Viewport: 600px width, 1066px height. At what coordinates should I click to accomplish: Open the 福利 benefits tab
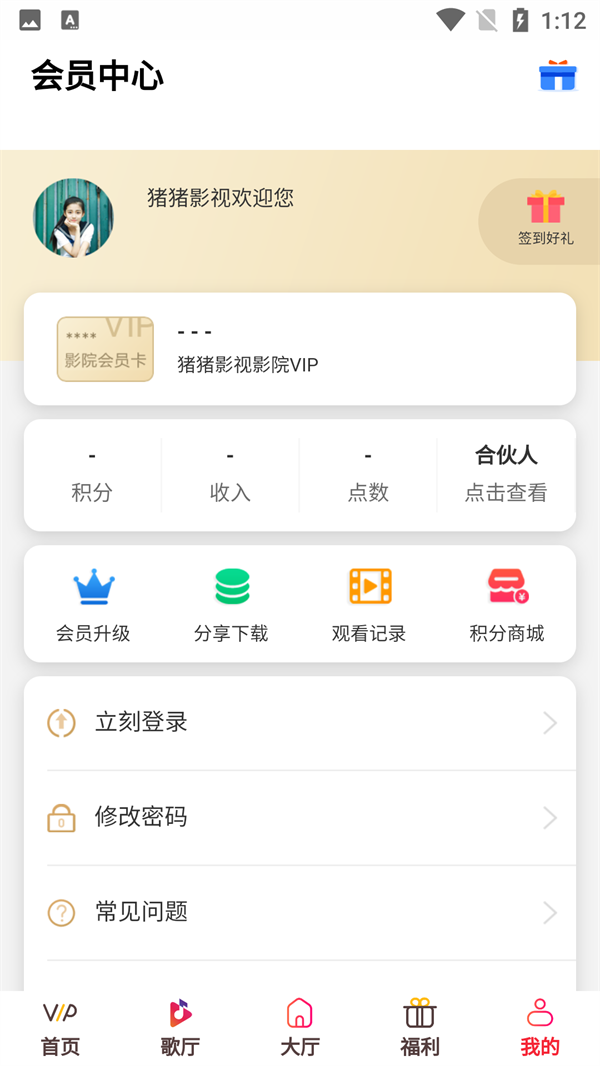tap(420, 1029)
